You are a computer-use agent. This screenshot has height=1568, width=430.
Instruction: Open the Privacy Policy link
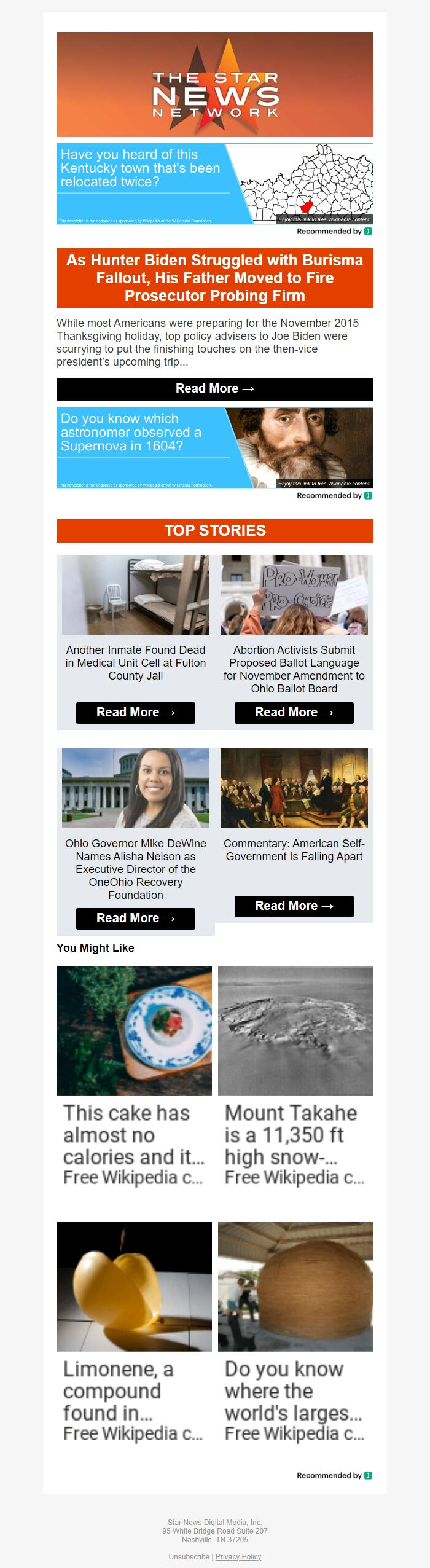tap(238, 1556)
